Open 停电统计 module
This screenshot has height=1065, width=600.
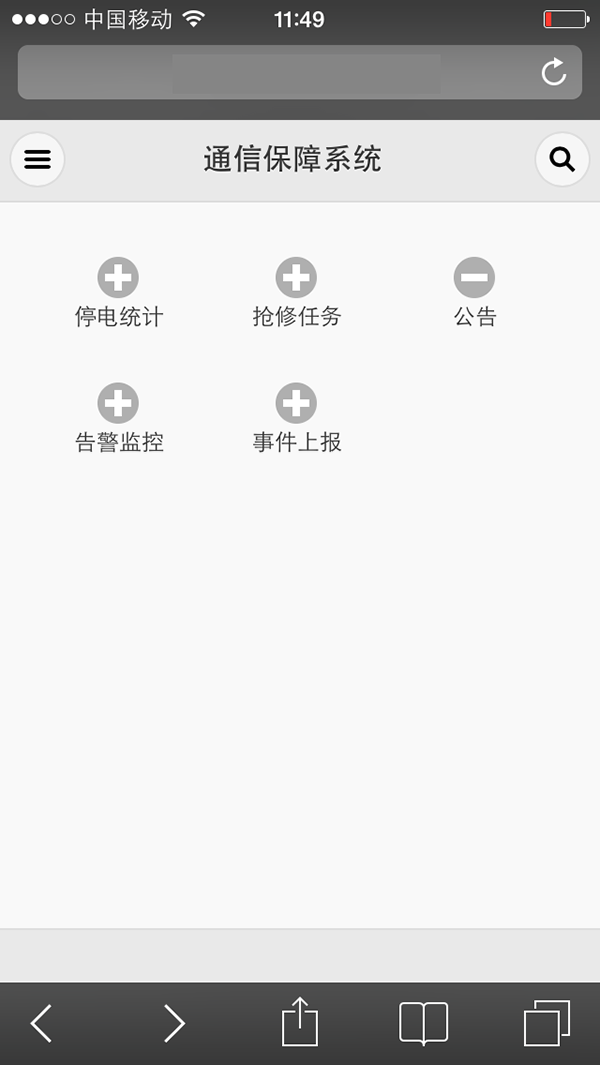coord(118,293)
